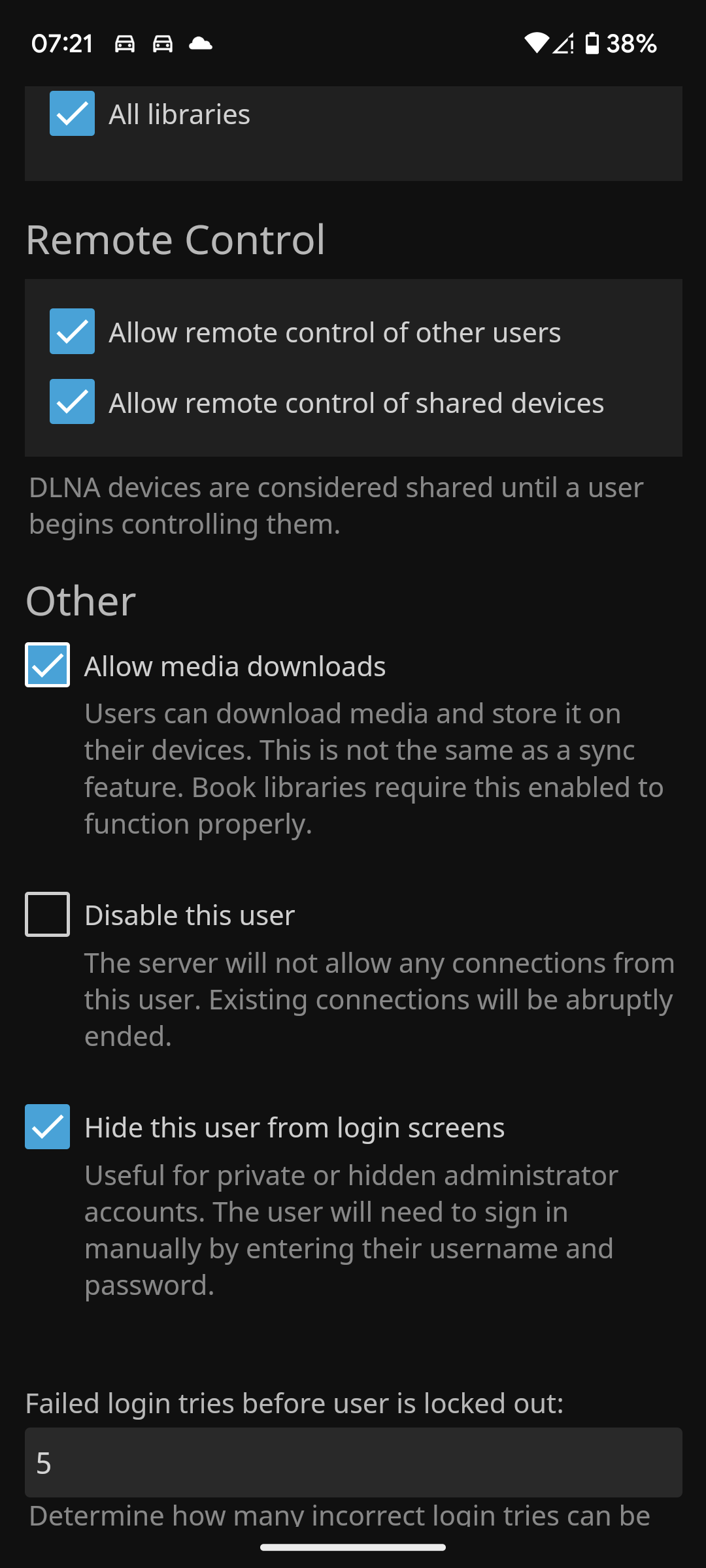Uncheck Allow media downloads

47,665
